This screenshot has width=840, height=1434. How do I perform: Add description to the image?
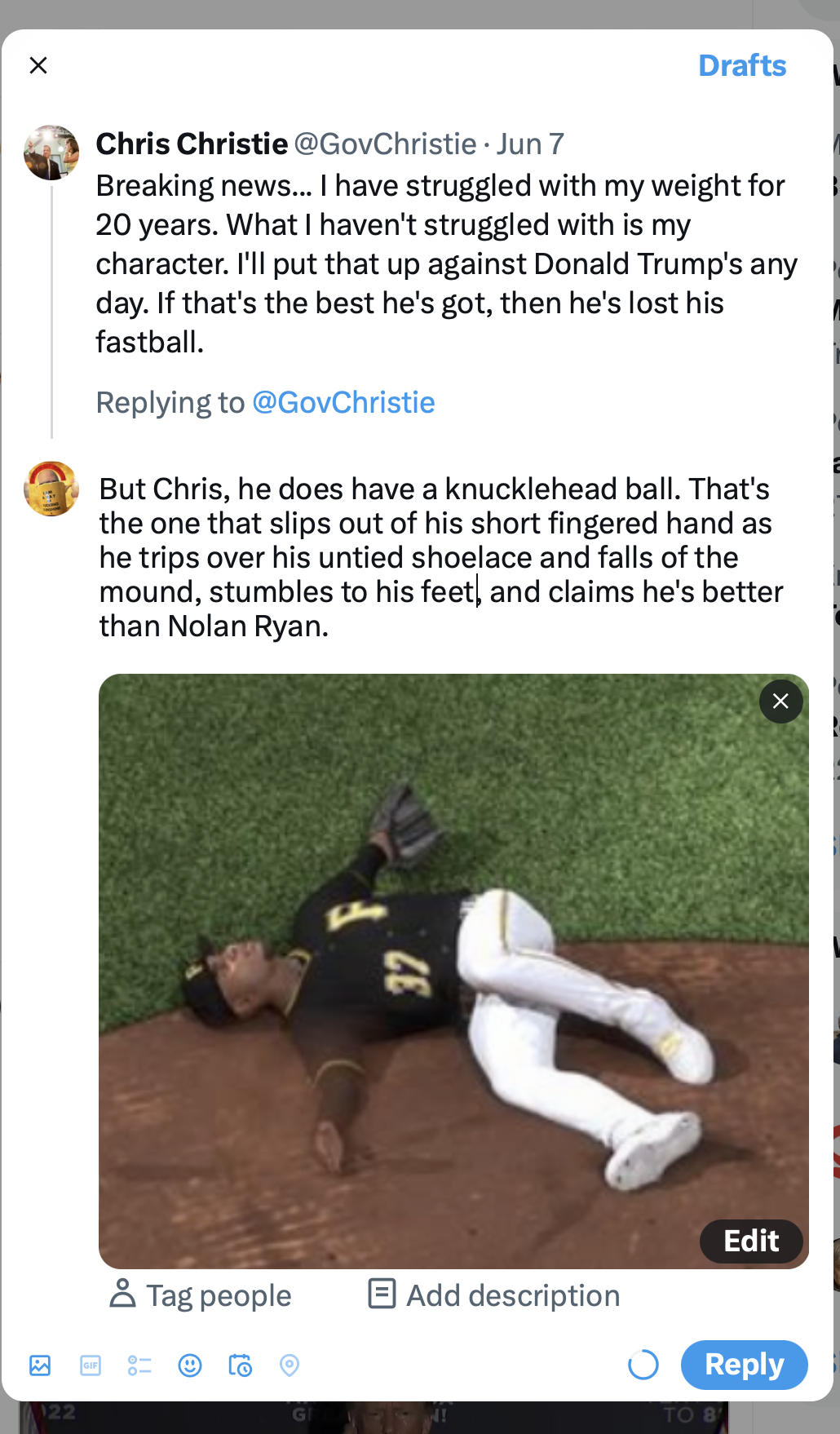click(x=494, y=1295)
